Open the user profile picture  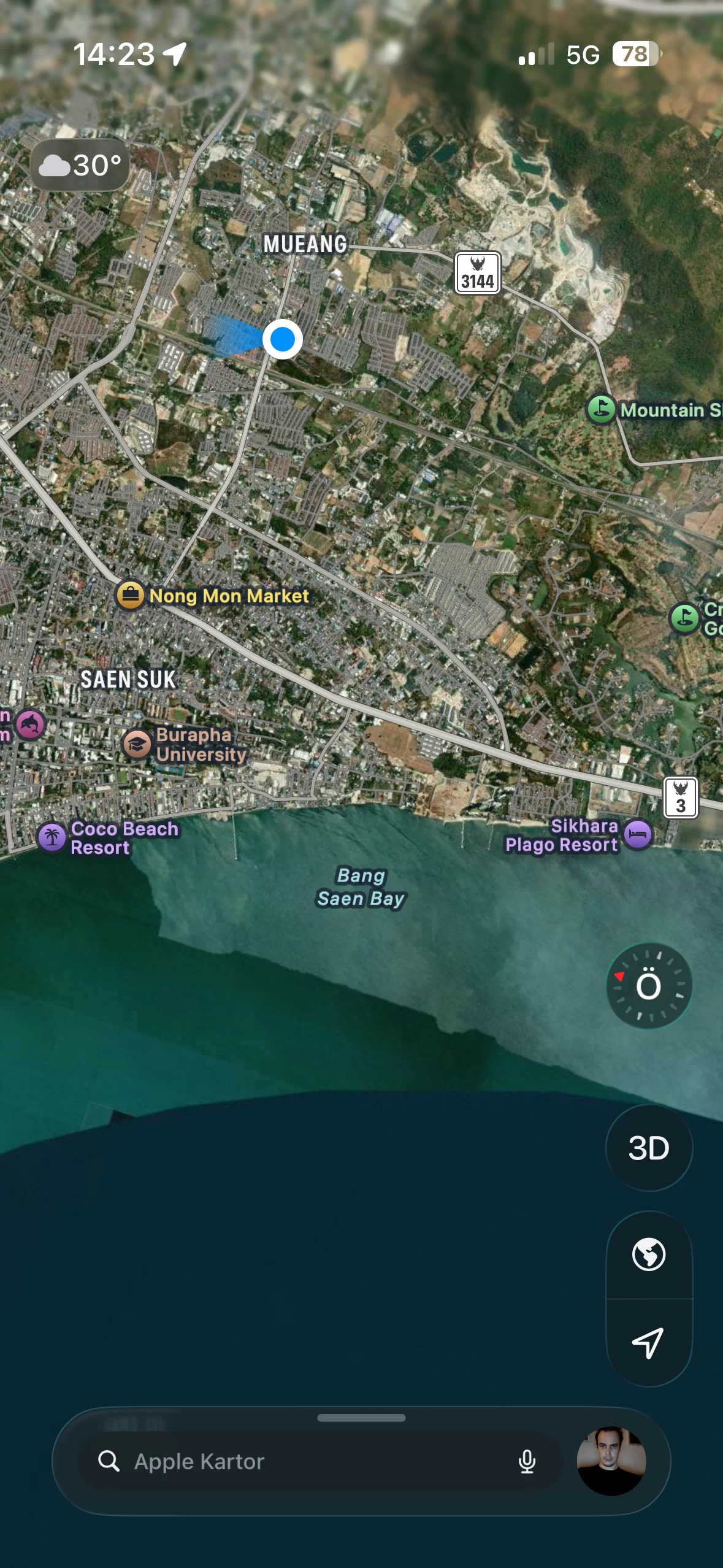(x=611, y=1461)
